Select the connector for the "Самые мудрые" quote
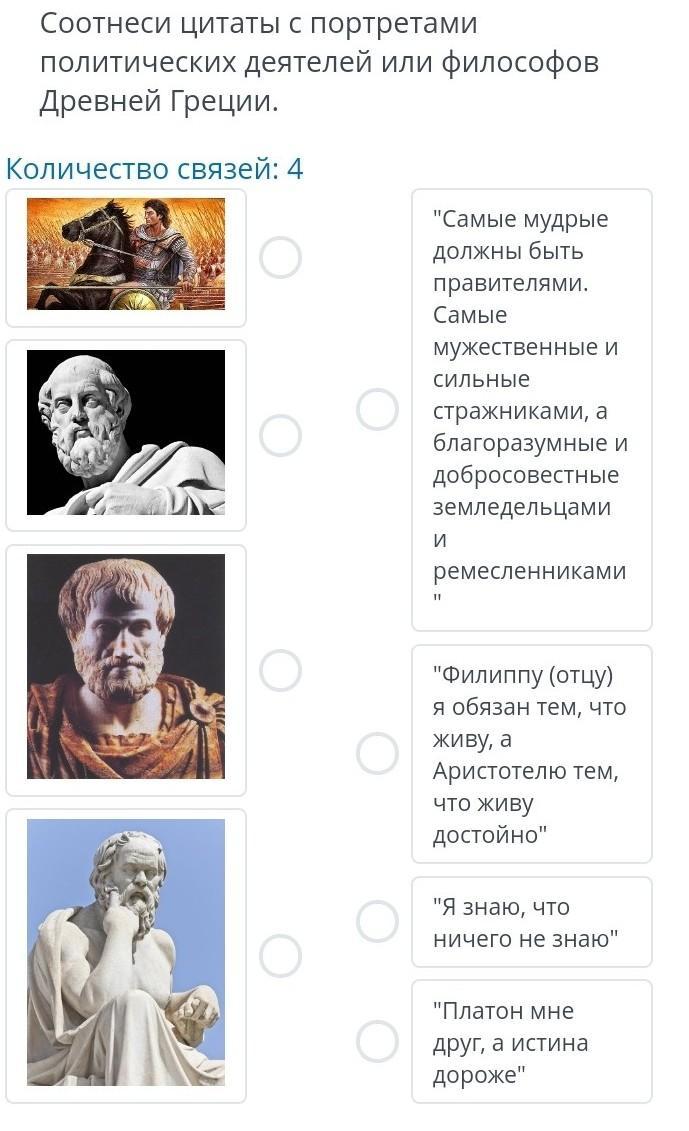Image resolution: width=689 pixels, height=1131 pixels. point(377,410)
